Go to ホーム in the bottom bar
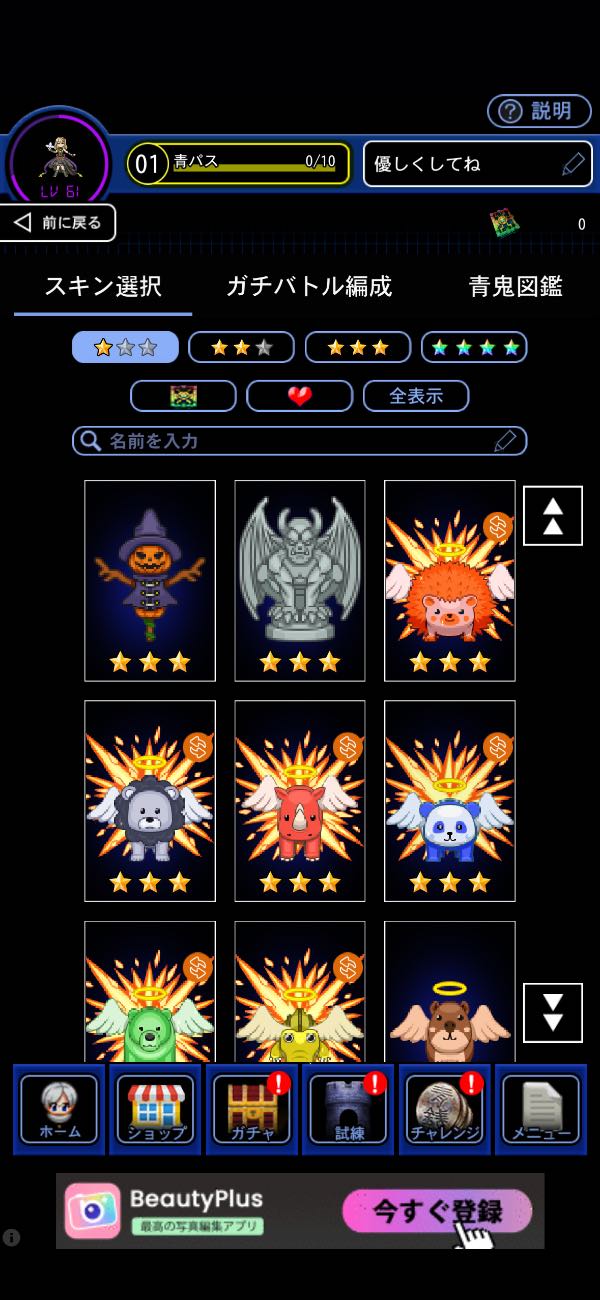Viewport: 600px width, 1300px height. (x=59, y=1109)
